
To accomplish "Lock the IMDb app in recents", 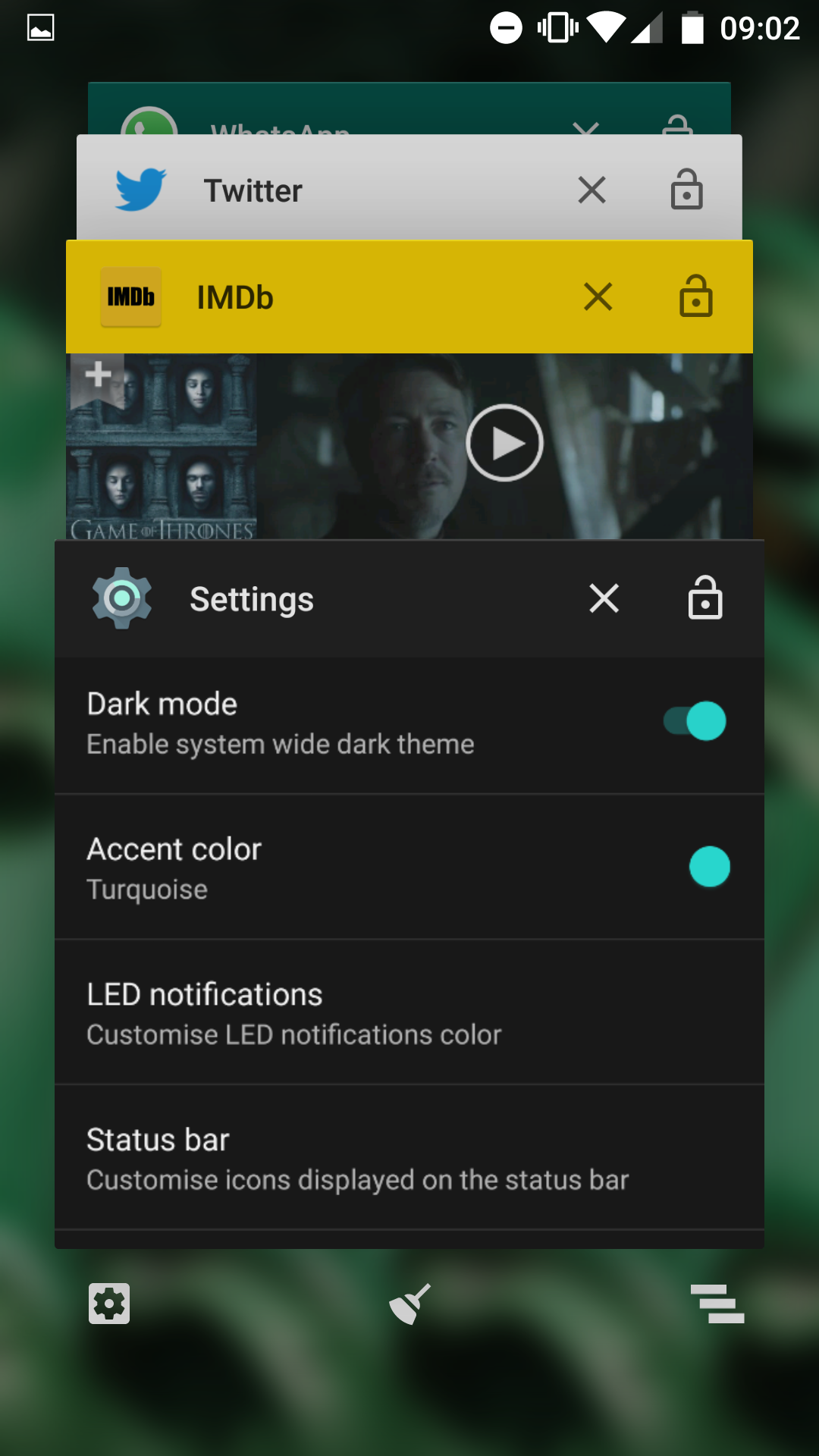I will (695, 295).
